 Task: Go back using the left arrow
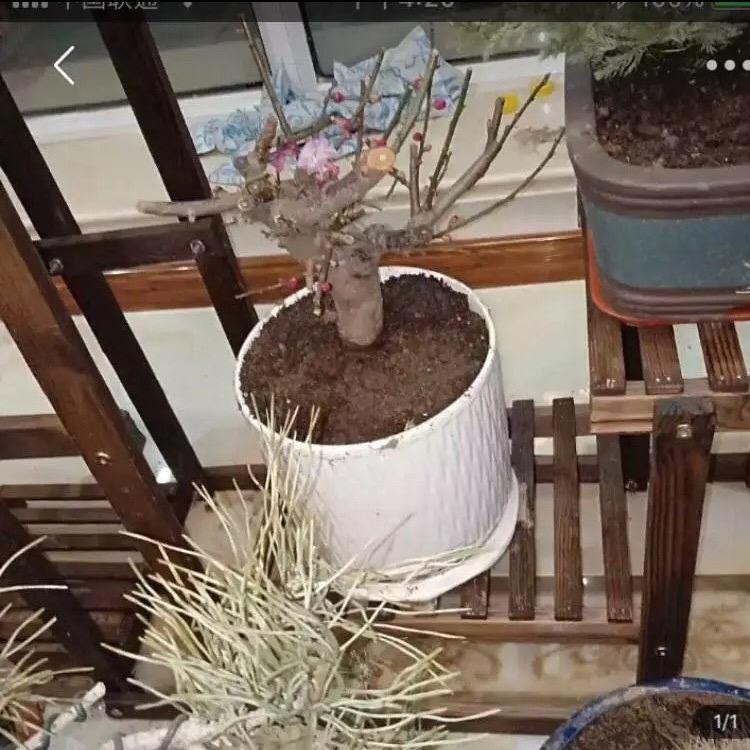[64, 65]
